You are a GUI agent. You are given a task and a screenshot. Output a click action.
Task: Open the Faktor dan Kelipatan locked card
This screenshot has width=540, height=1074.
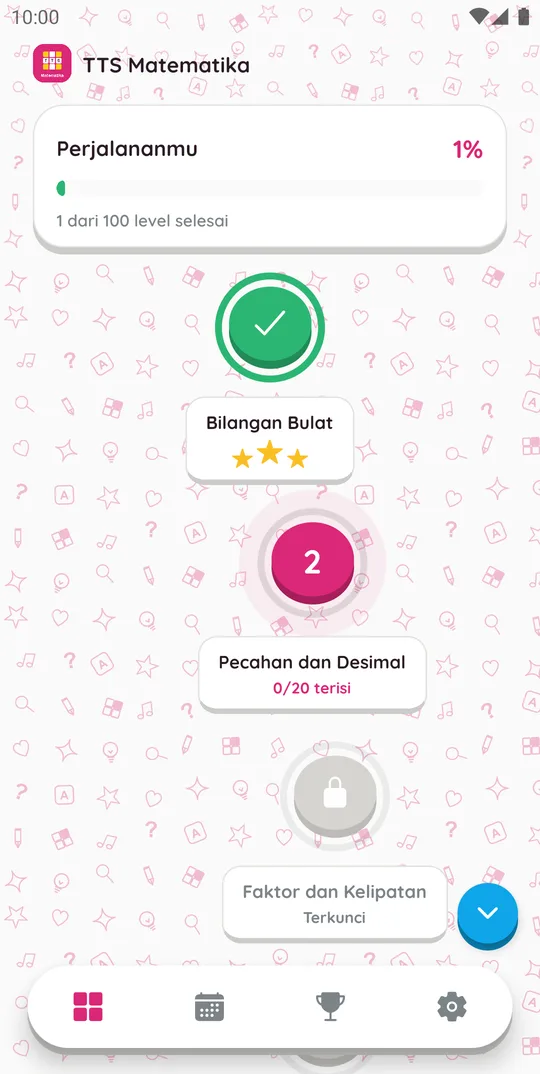334,904
